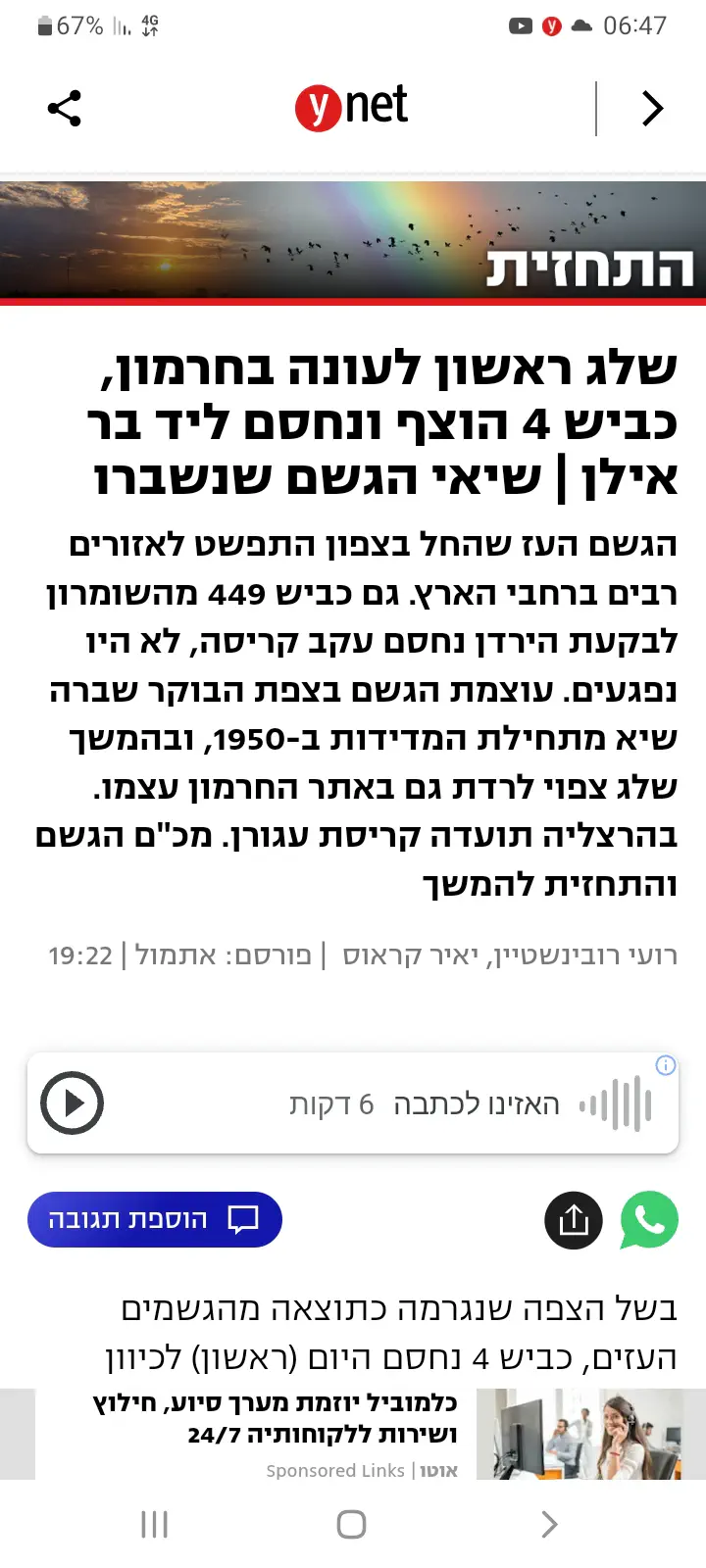Add a comment with הוספת תגובה

coord(155,1219)
